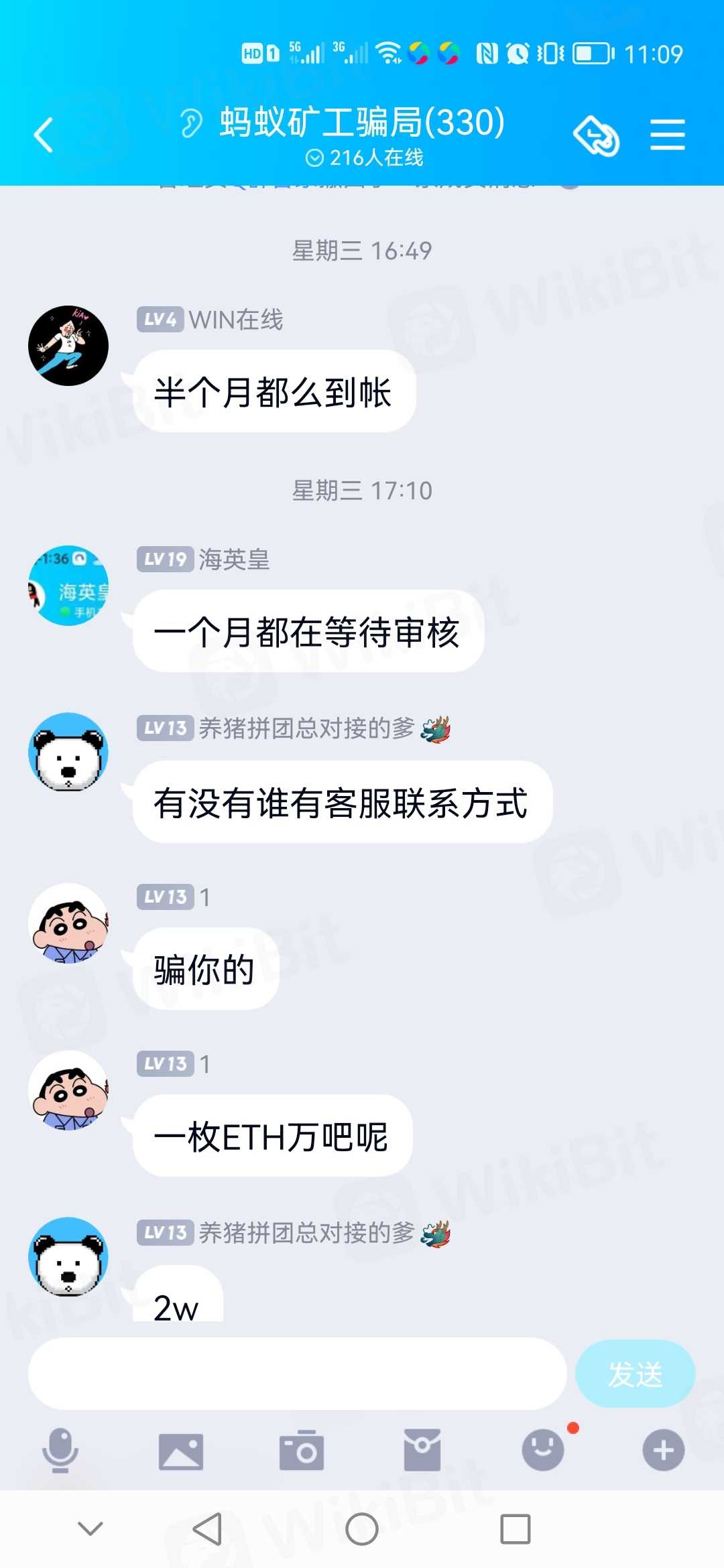Open the recent apps overview
The width and height of the screenshot is (724, 1568).
click(515, 1529)
